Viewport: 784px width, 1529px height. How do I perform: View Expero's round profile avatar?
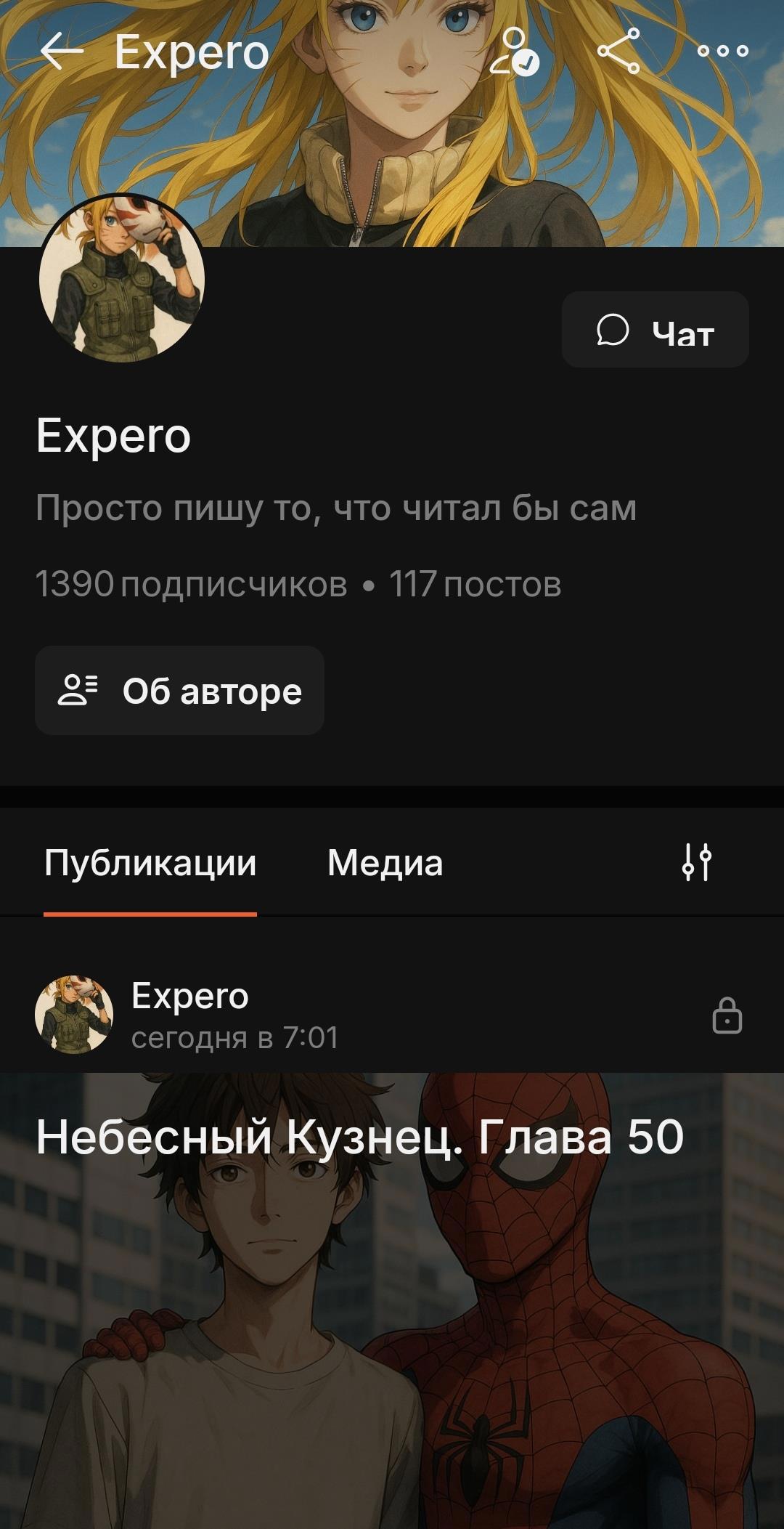pos(122,279)
